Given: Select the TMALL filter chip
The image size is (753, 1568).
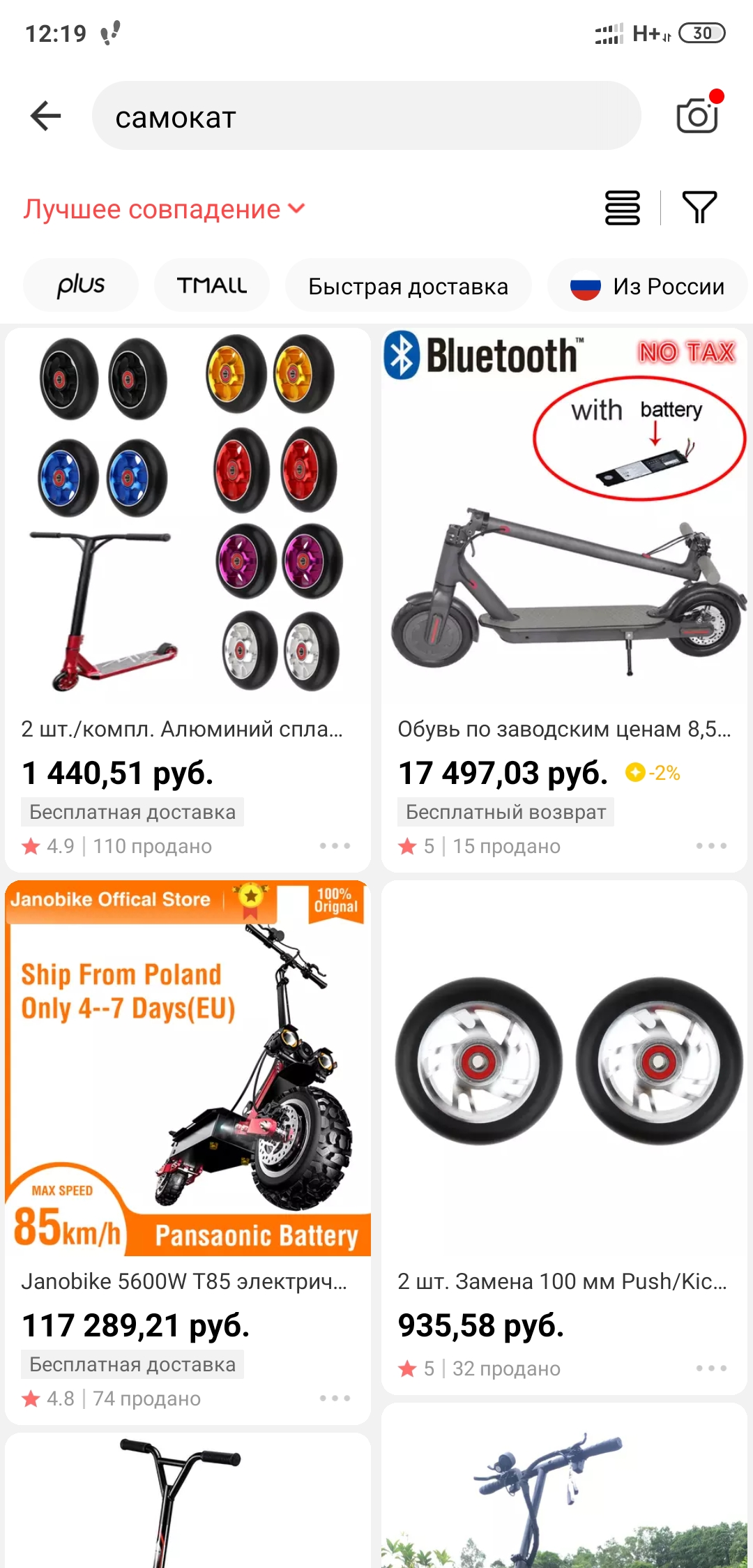Looking at the screenshot, I should [212, 285].
